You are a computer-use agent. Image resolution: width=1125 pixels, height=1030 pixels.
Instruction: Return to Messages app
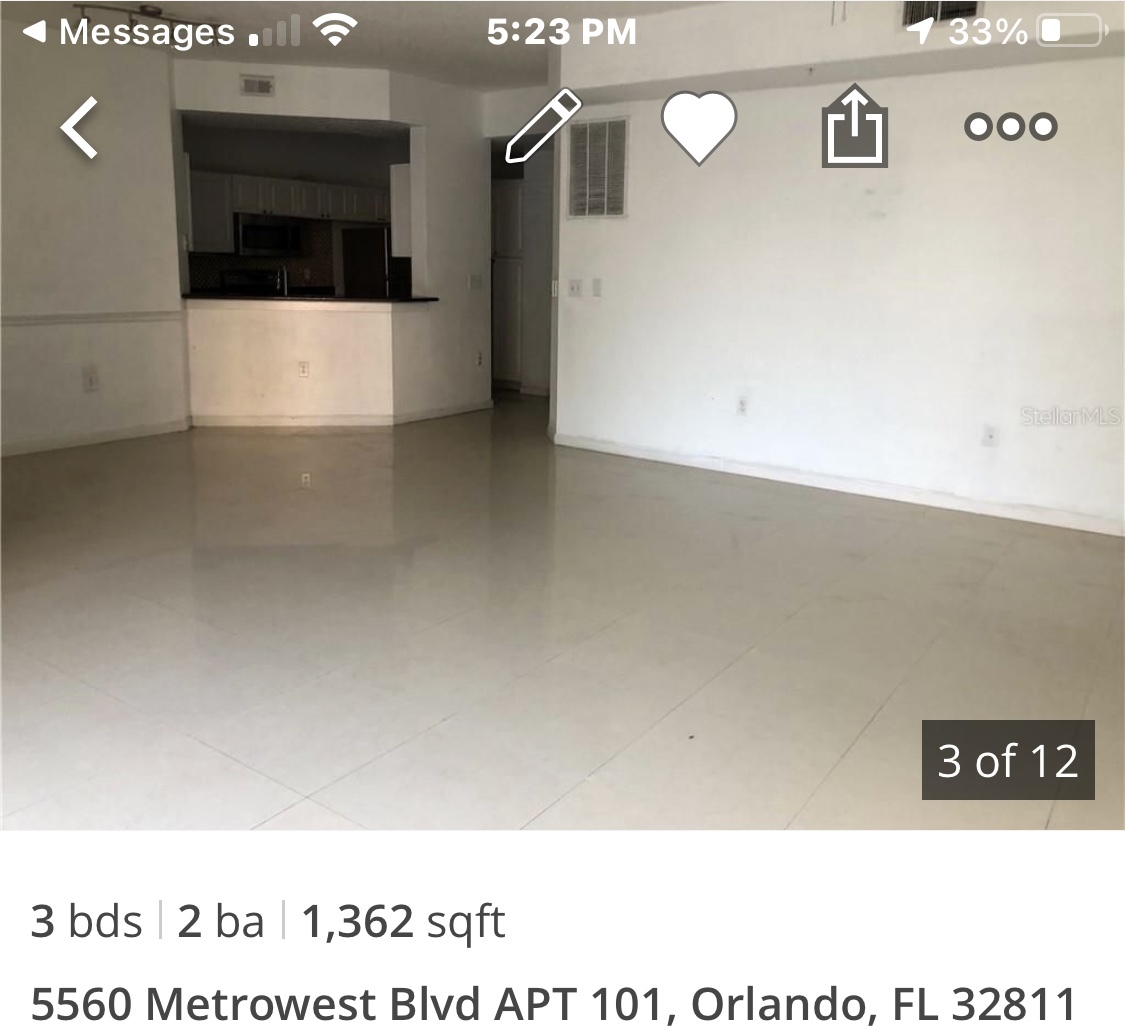point(128,32)
